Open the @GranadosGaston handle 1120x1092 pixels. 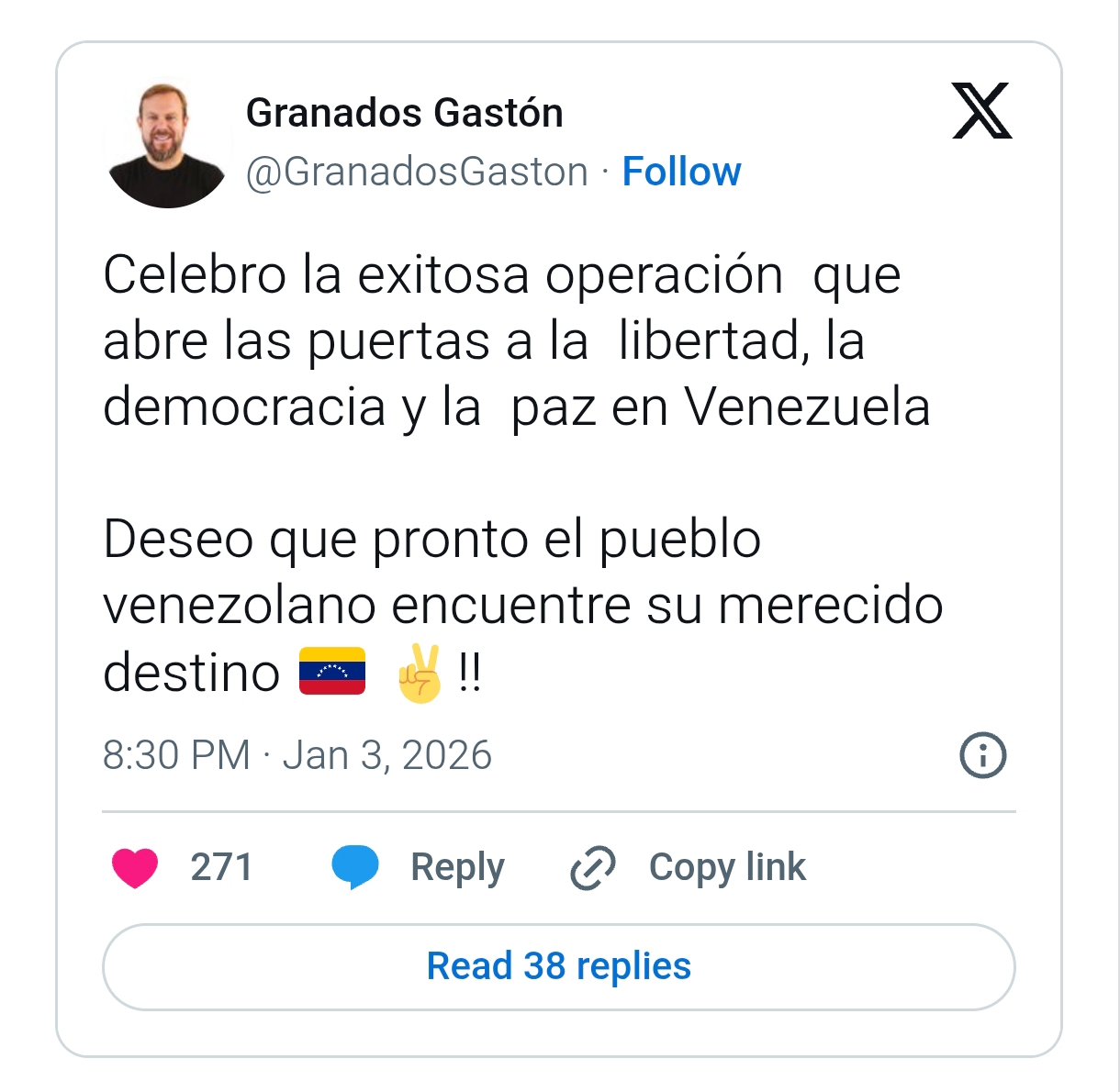(417, 172)
